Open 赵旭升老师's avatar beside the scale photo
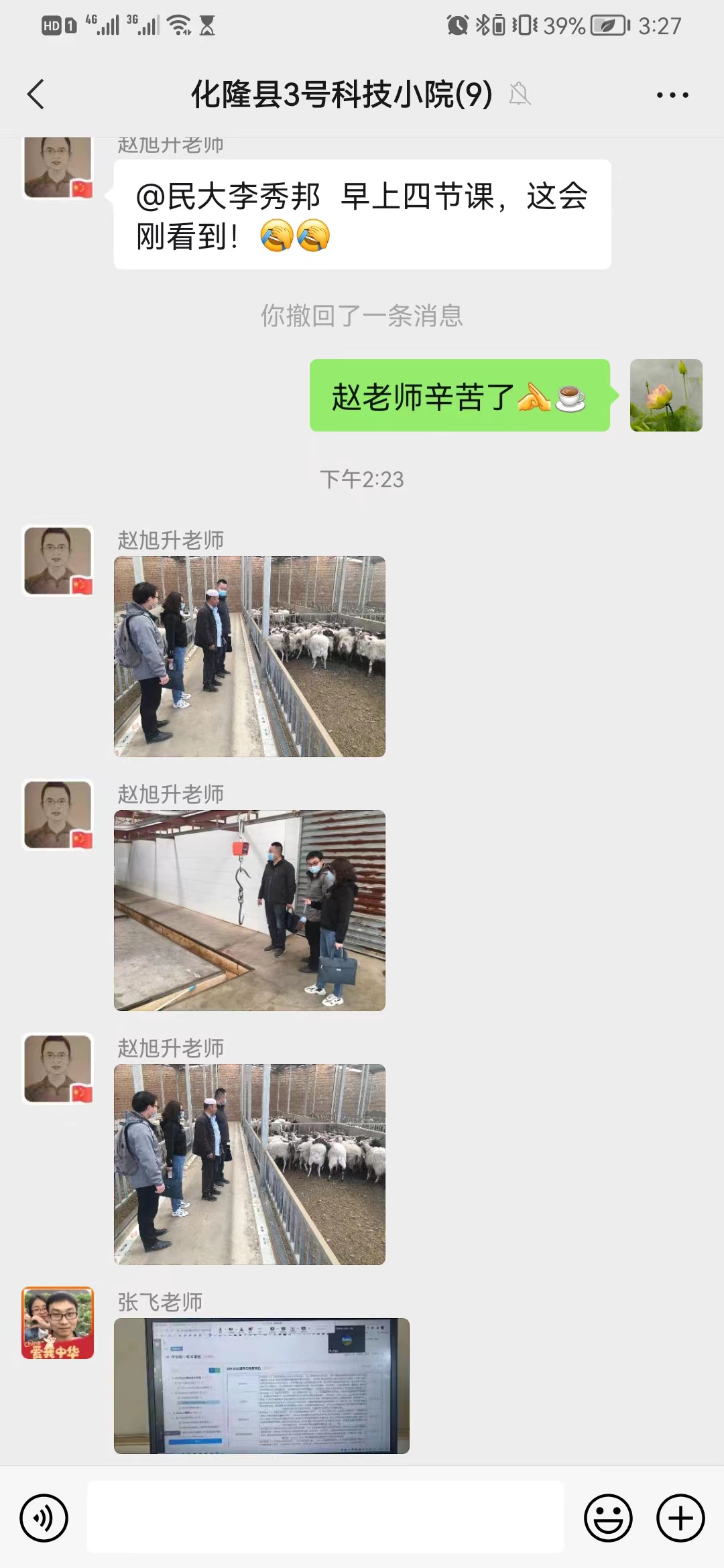This screenshot has width=724, height=1568. 58,815
